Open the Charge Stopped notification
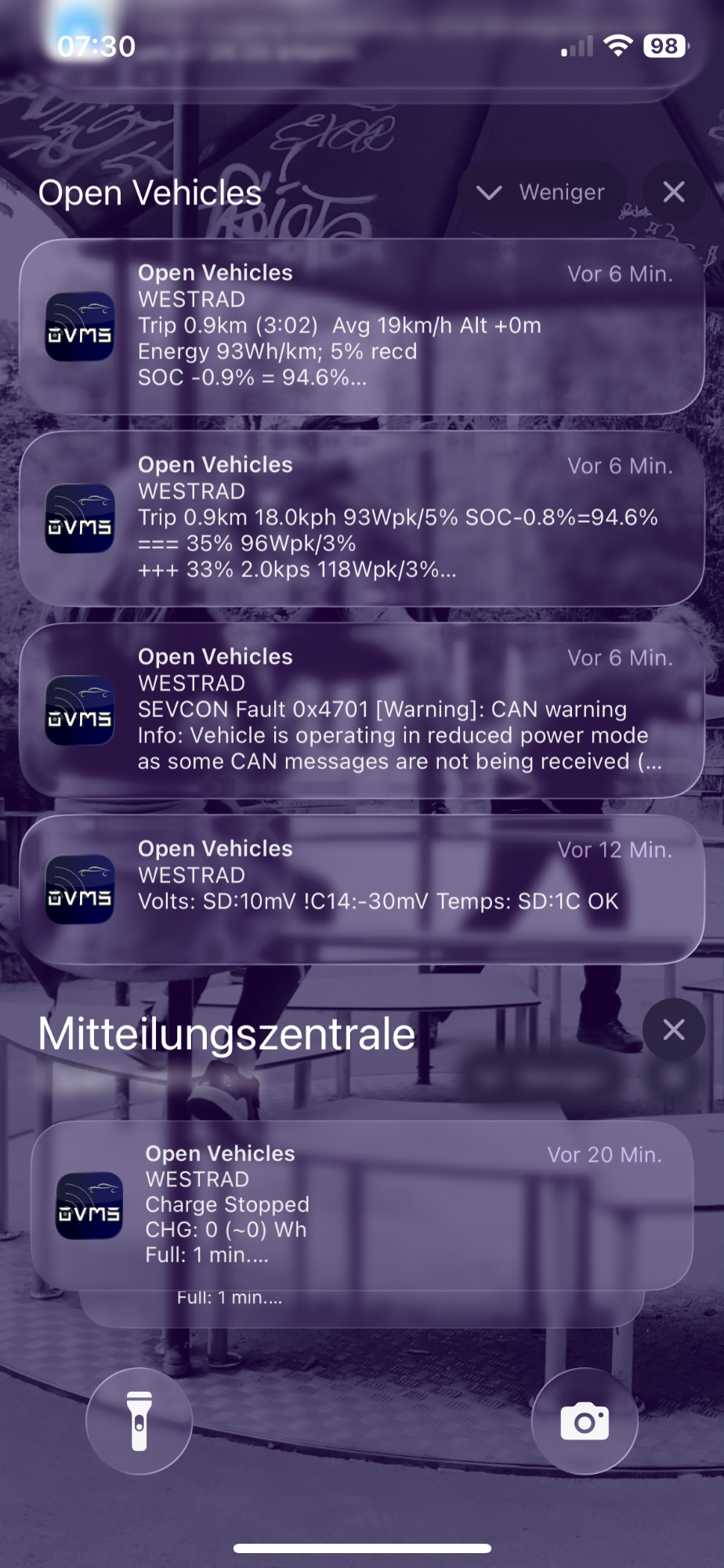 pyautogui.click(x=361, y=1204)
